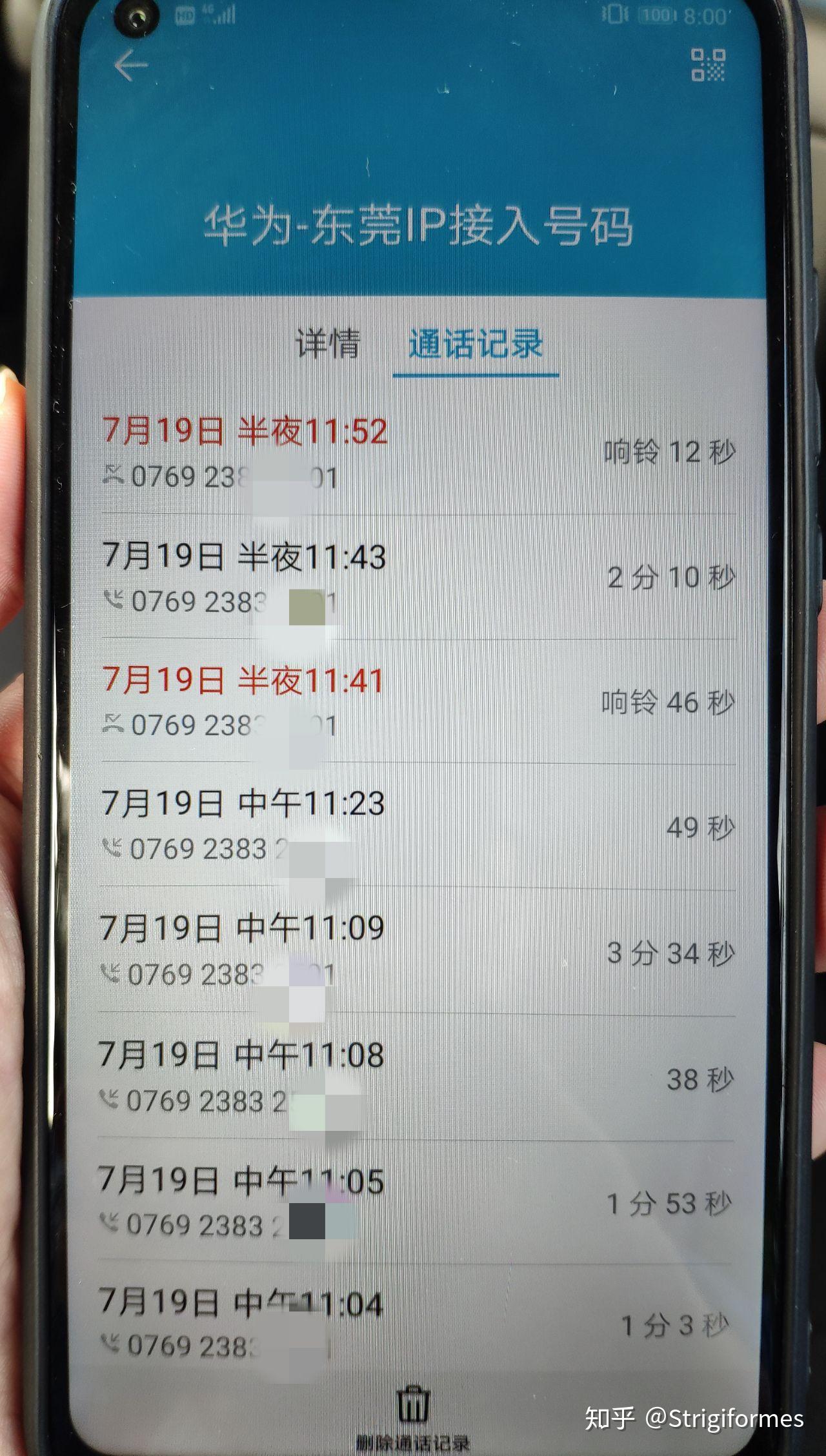The width and height of the screenshot is (826, 1456).
Task: Open the contact QR code icon
Action: click(x=708, y=65)
